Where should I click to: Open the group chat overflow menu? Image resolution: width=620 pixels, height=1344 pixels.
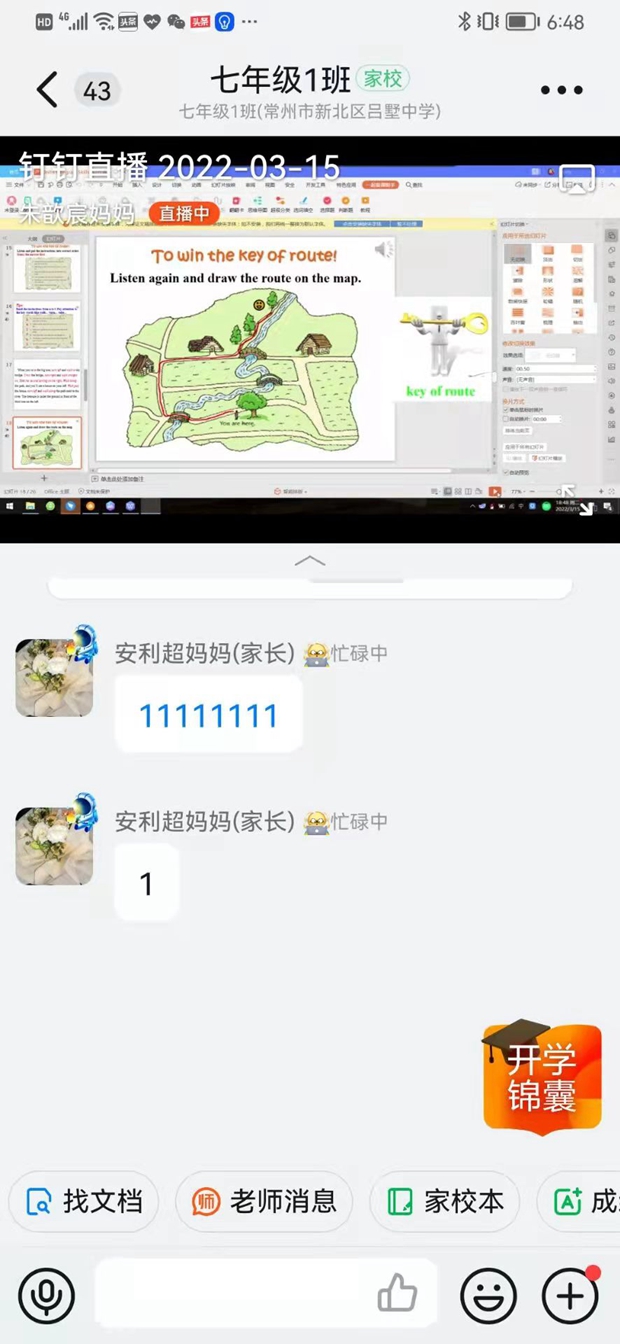click(x=561, y=90)
